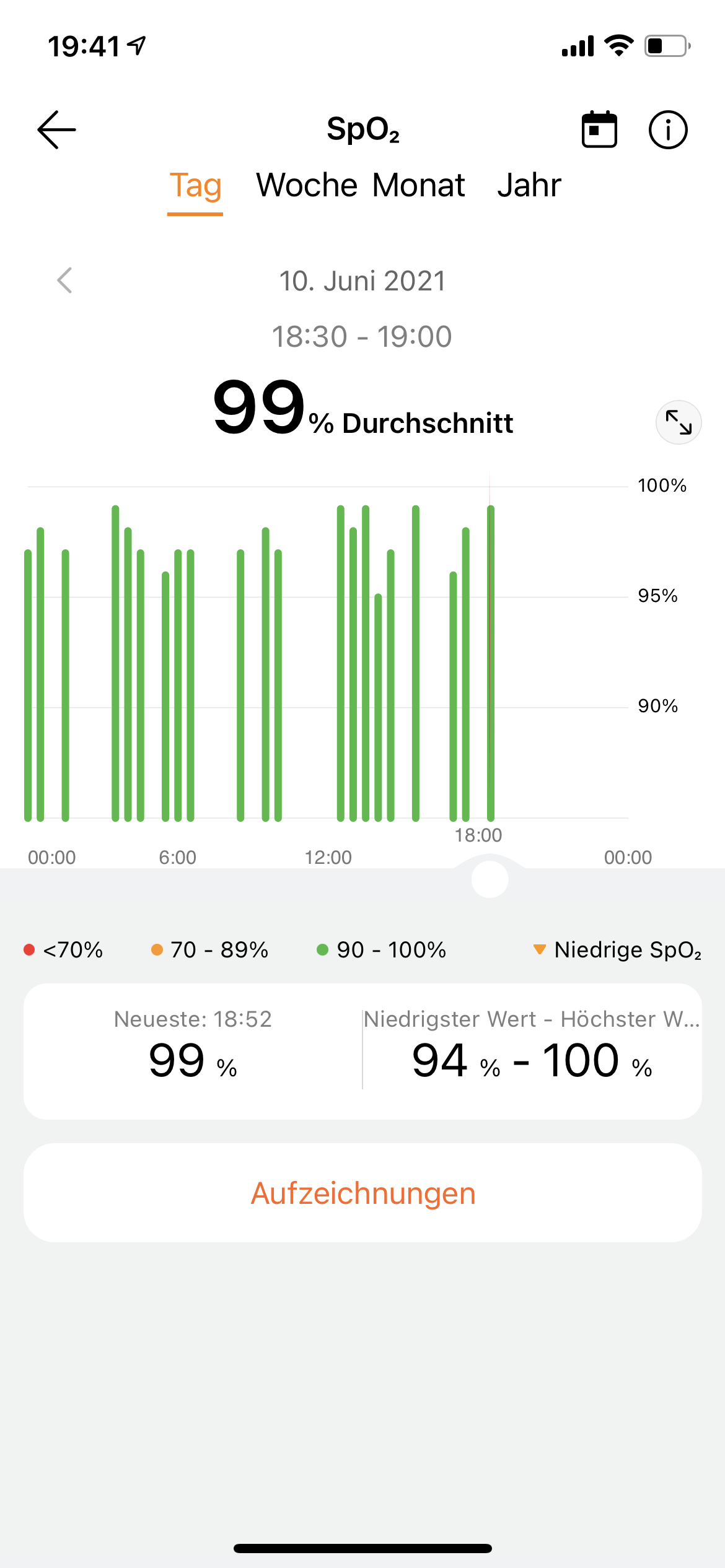The width and height of the screenshot is (725, 1568).
Task: Go back with the arrow icon
Action: [x=56, y=130]
